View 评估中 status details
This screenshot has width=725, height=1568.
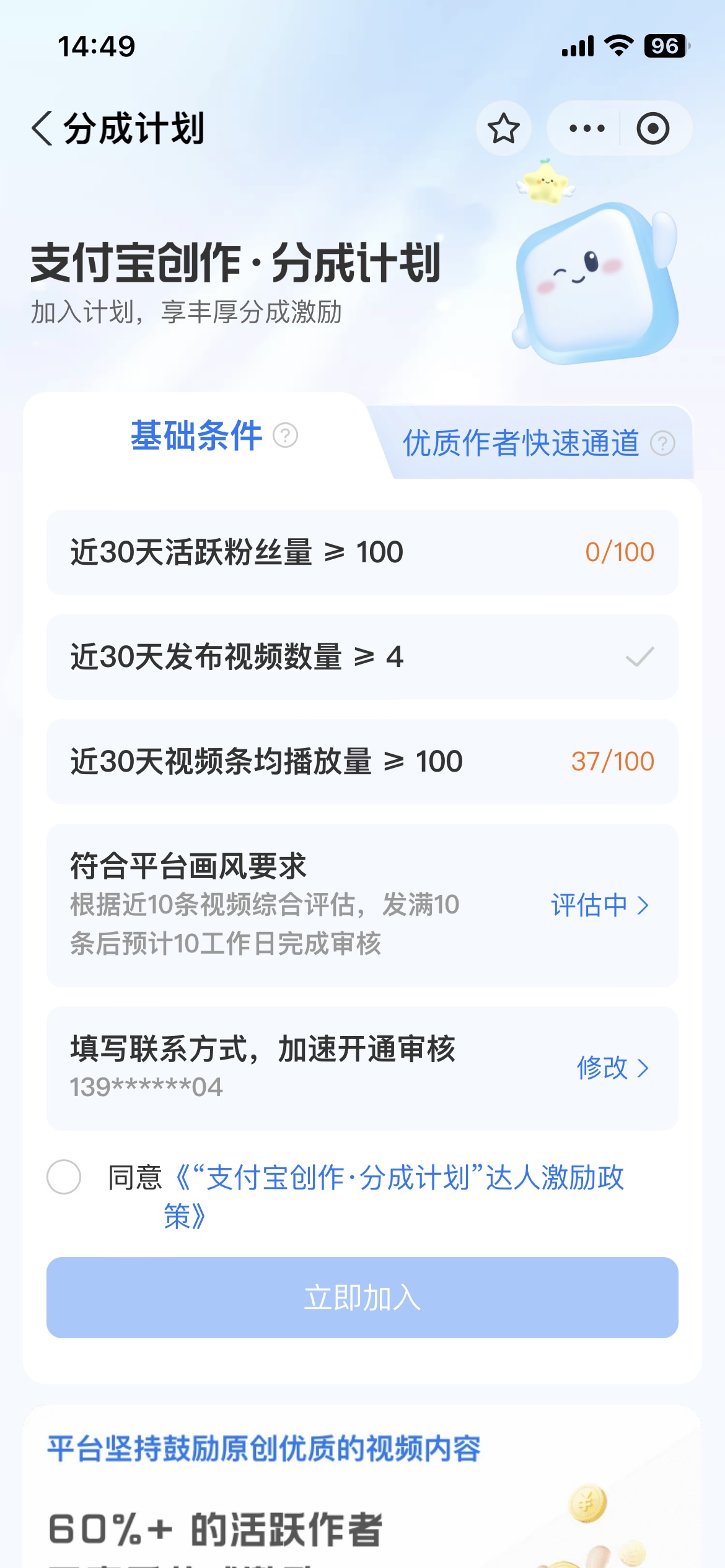[x=600, y=905]
